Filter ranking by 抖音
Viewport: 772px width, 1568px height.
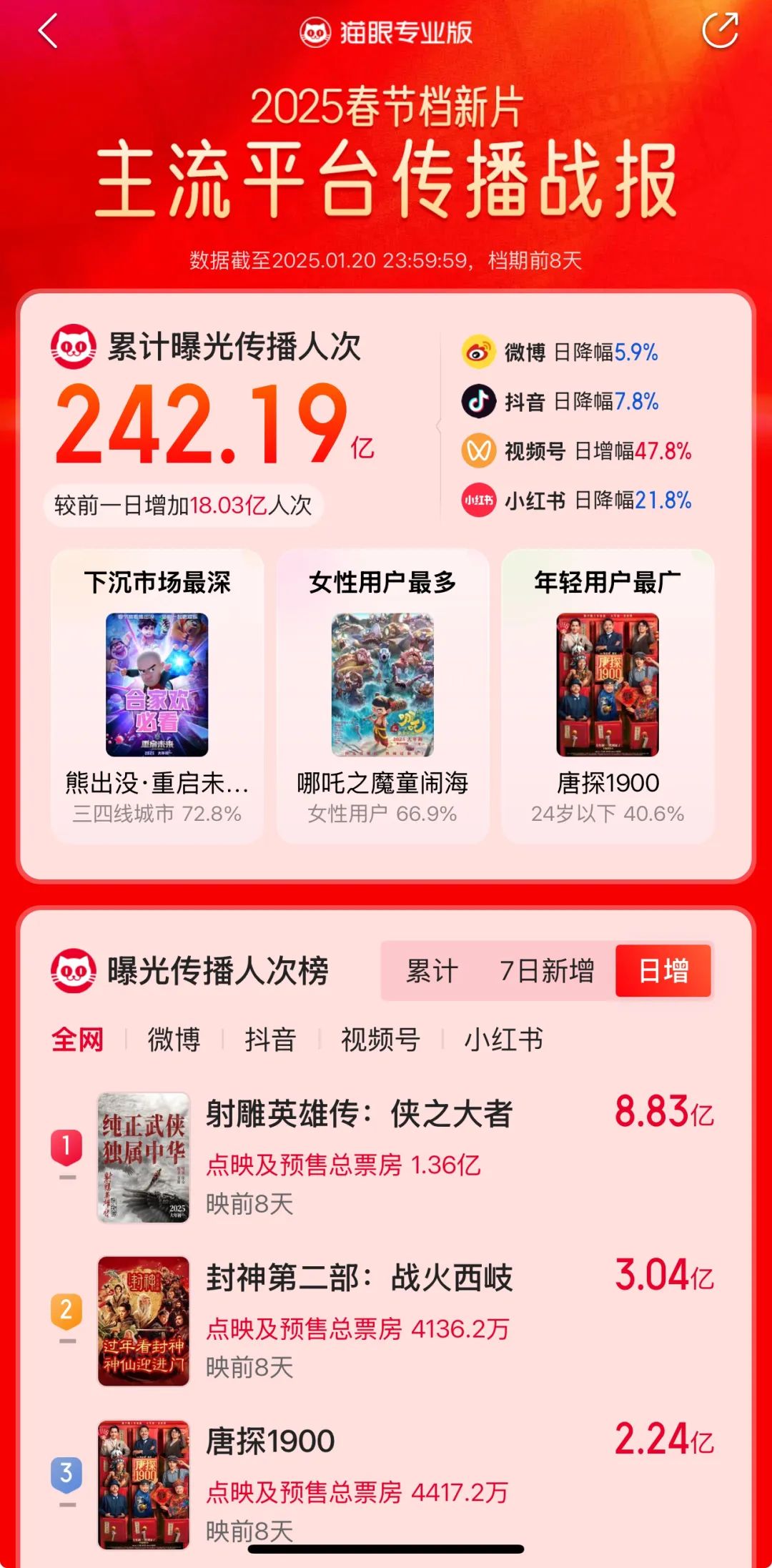270,1040
